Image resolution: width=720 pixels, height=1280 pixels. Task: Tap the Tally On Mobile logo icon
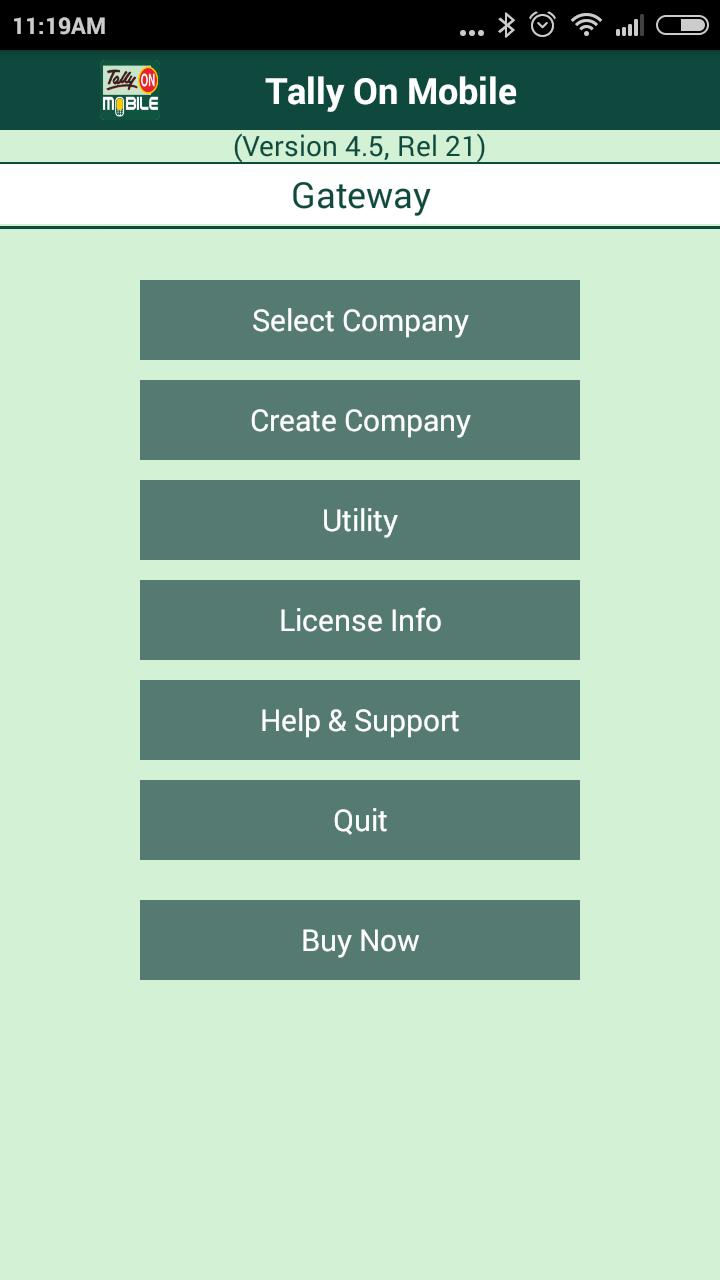click(129, 89)
